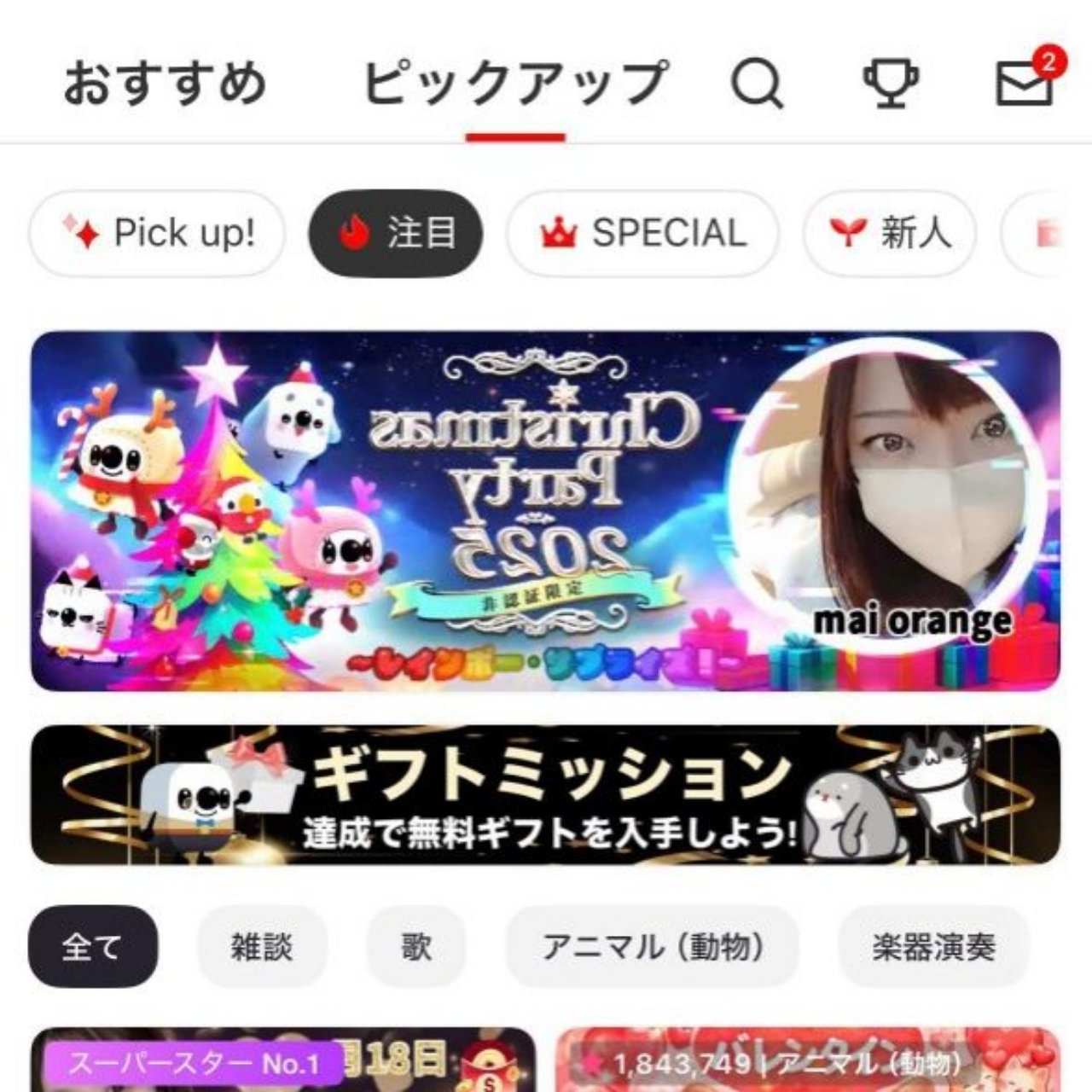Select the 全て category
The width and height of the screenshot is (1092, 1092).
pos(92,946)
